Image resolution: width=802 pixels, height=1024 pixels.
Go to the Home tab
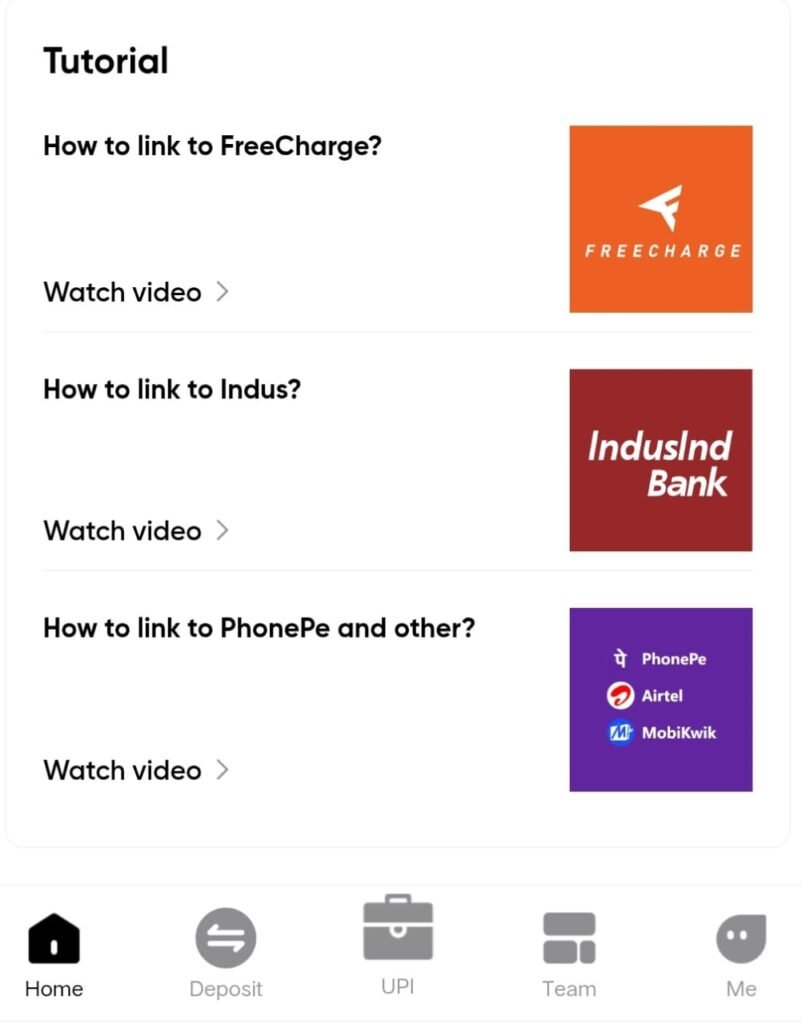[x=54, y=954]
